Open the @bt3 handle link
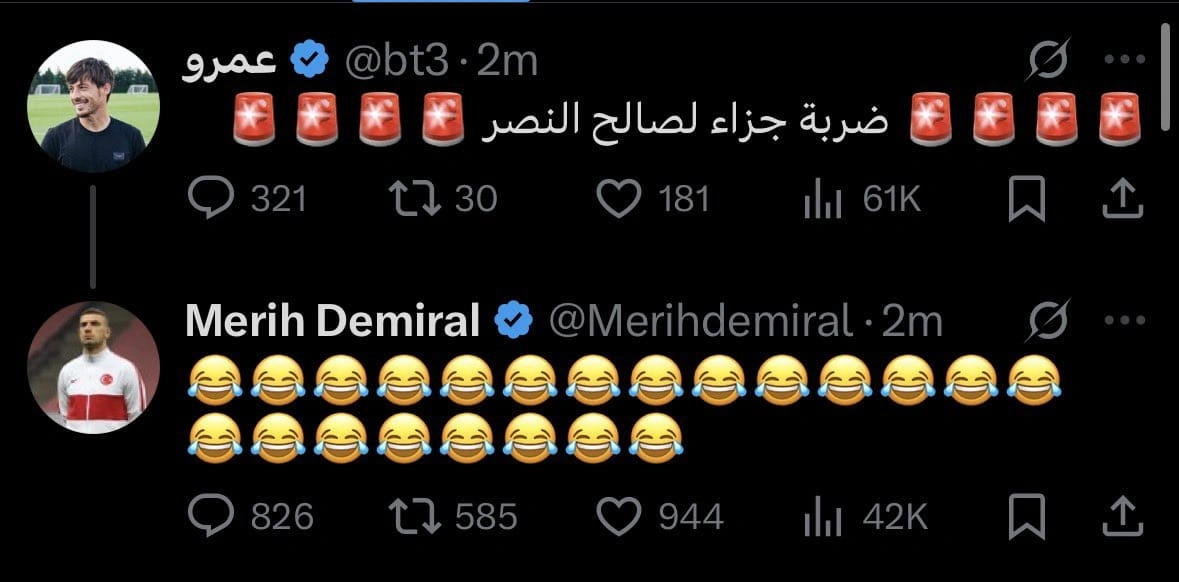The width and height of the screenshot is (1179, 582). pos(397,62)
